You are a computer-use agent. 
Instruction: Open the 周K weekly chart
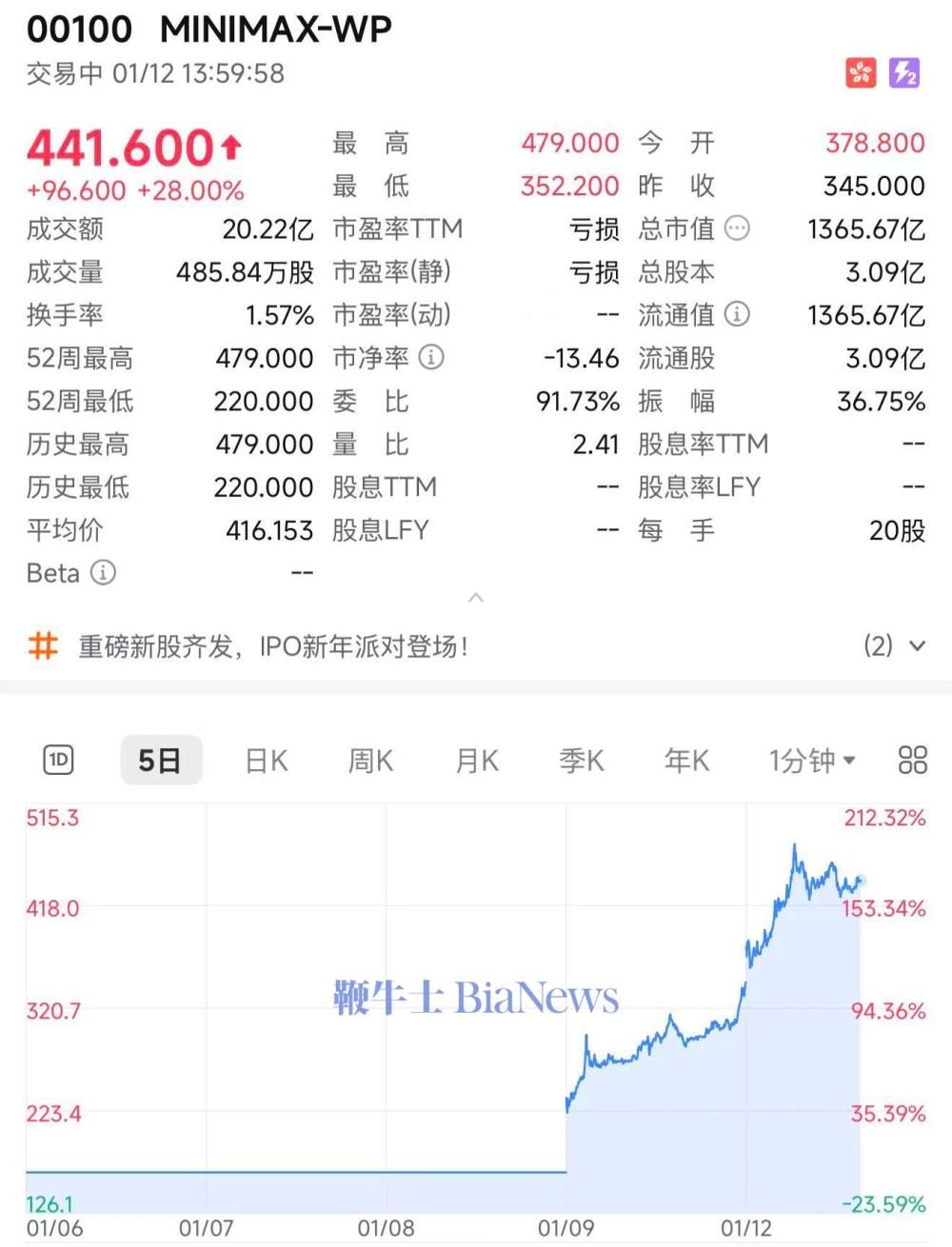click(x=370, y=761)
